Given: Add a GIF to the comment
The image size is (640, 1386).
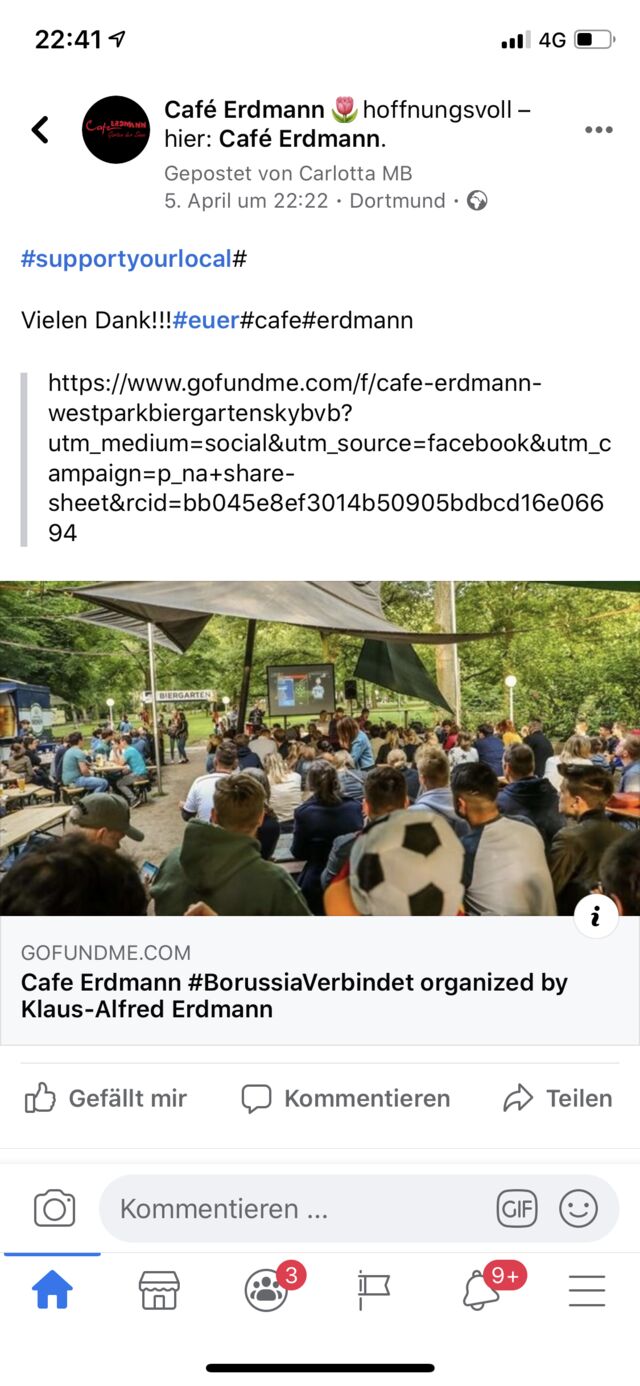Looking at the screenshot, I should pos(517,1209).
